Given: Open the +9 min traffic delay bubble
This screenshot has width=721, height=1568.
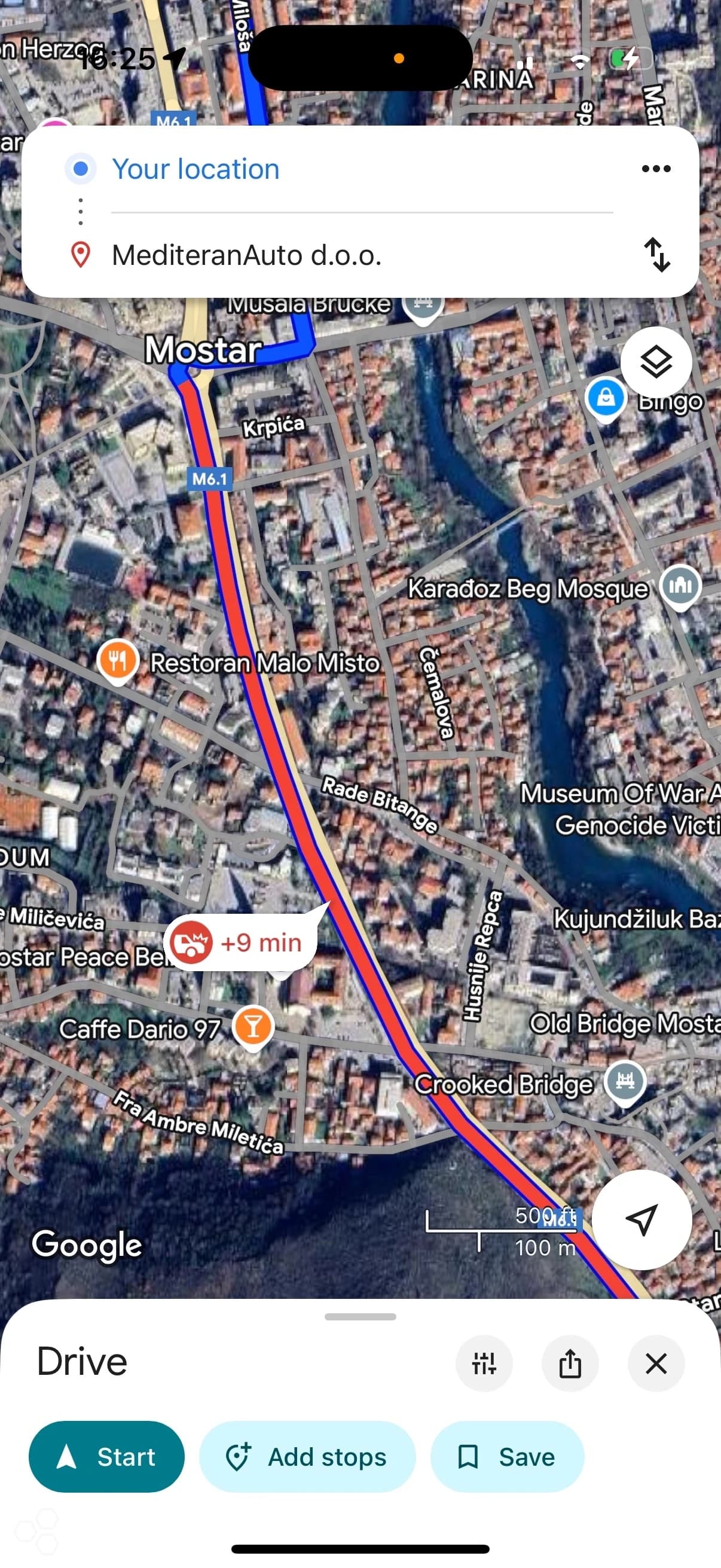Looking at the screenshot, I should point(241,943).
